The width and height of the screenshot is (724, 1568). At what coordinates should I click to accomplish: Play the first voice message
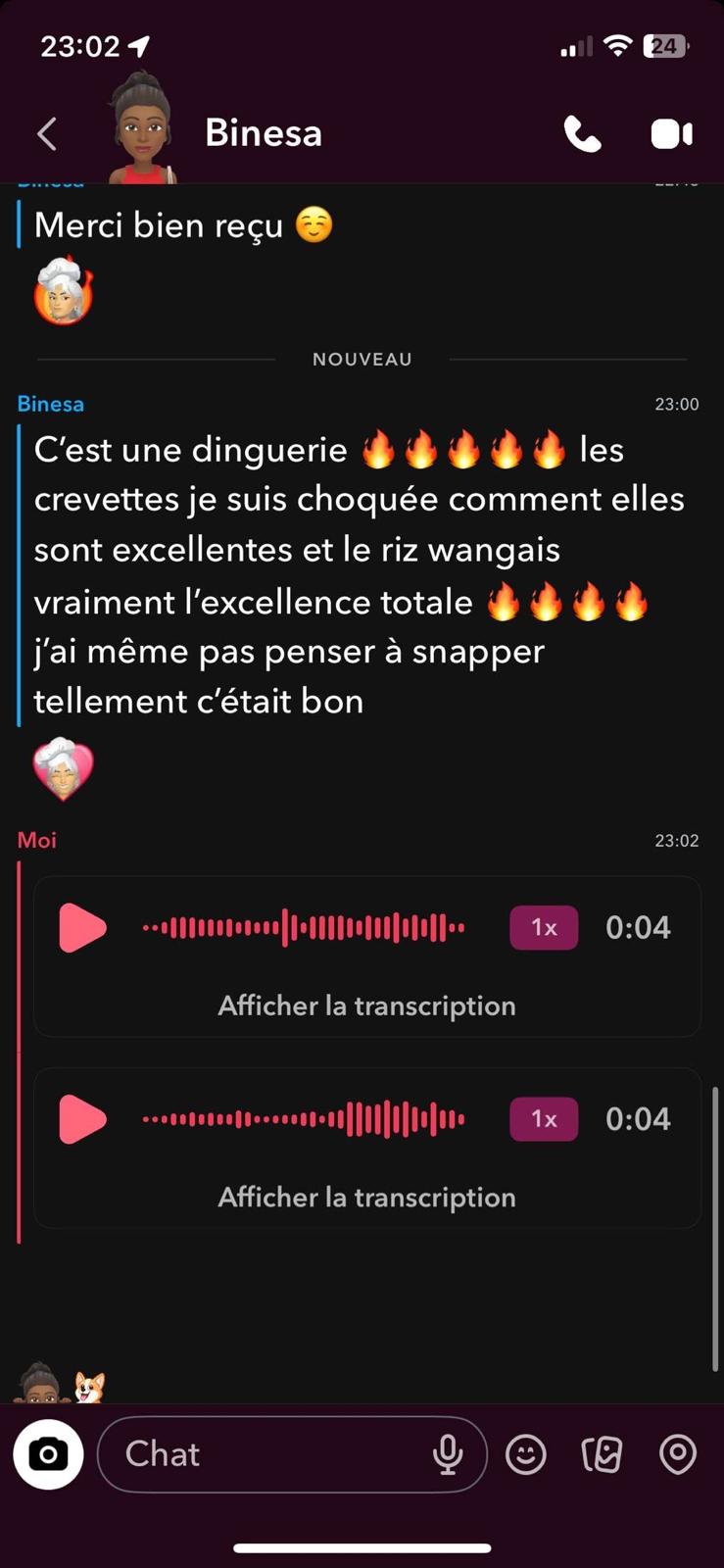[x=82, y=927]
